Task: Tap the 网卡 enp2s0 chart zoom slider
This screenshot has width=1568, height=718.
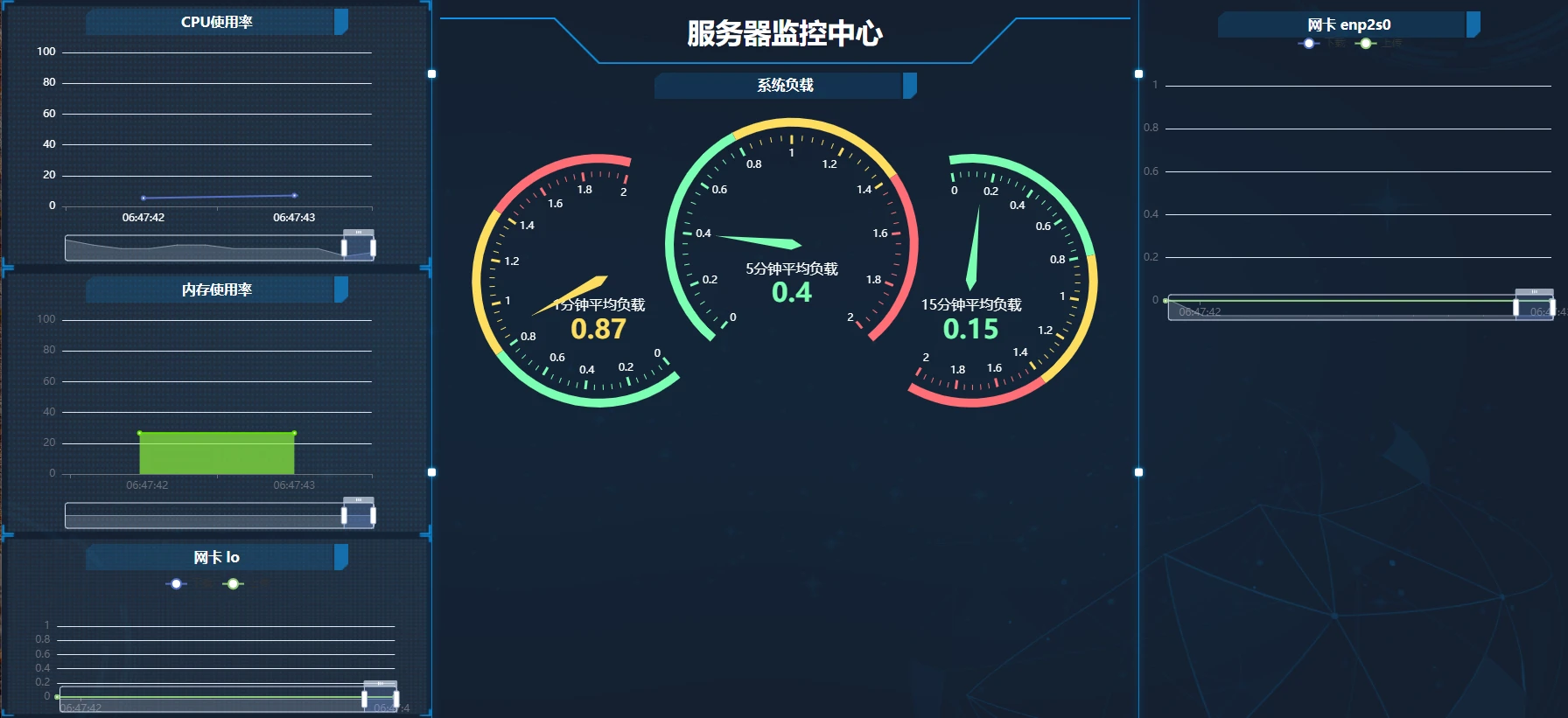Action: 1359,308
